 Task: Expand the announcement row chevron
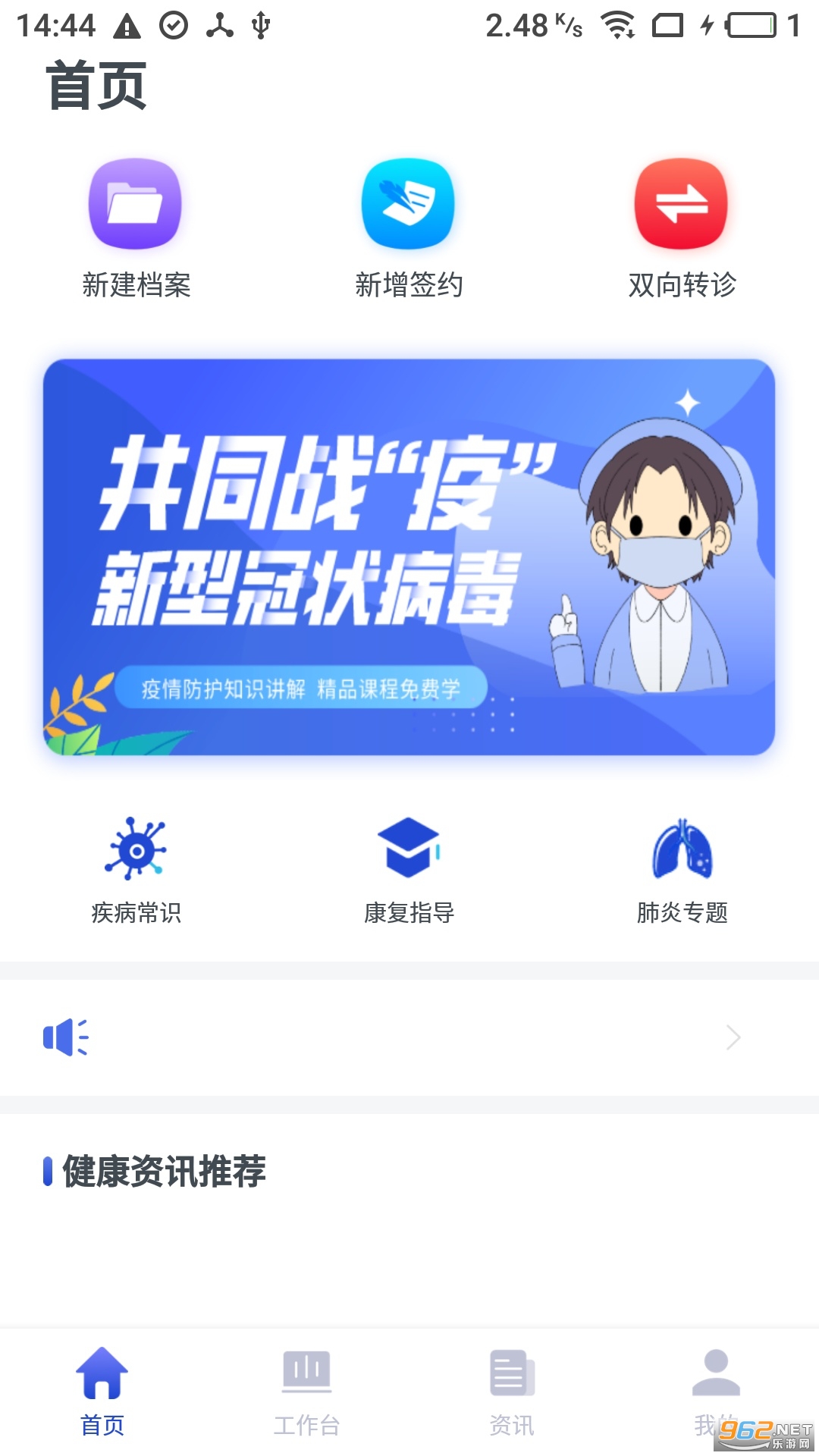[733, 1037]
